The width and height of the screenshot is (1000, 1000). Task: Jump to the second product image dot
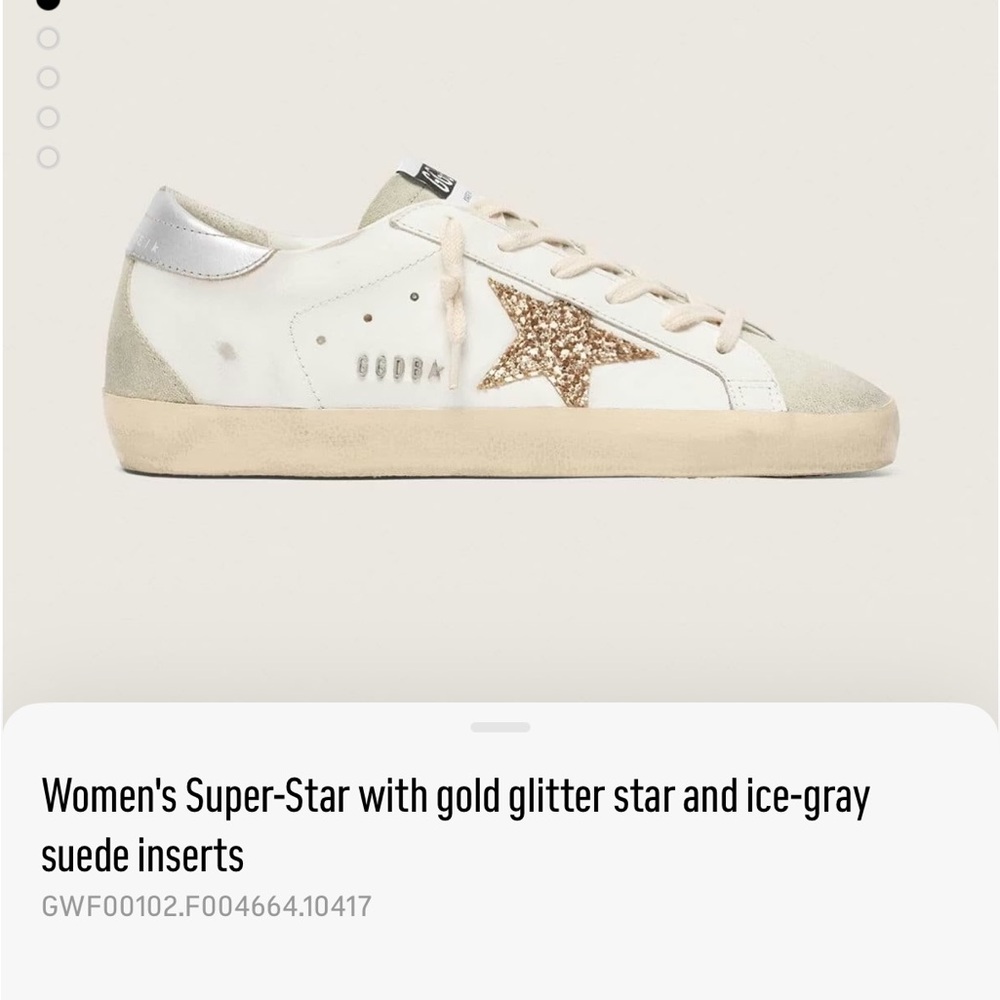(x=47, y=39)
